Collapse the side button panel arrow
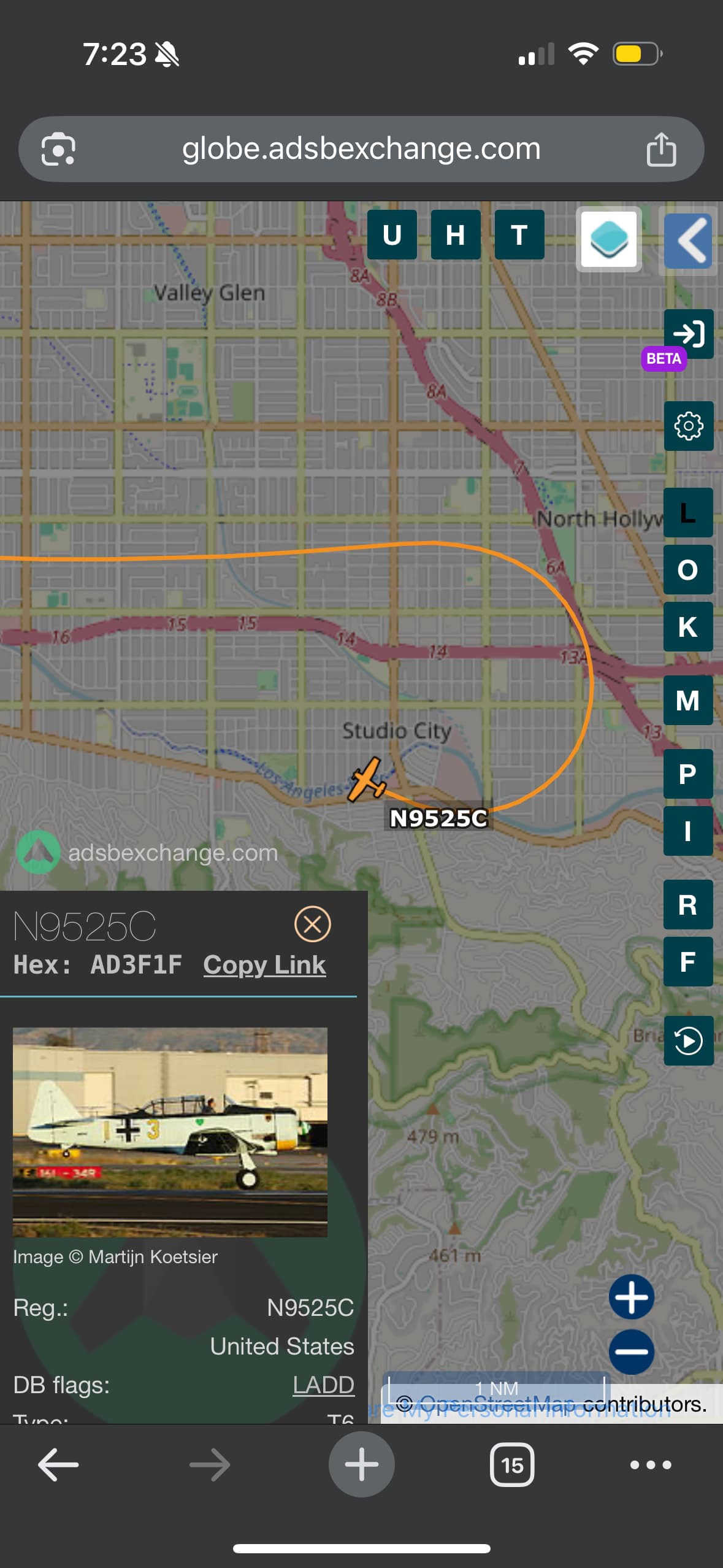Viewport: 723px width, 1568px height. (689, 240)
